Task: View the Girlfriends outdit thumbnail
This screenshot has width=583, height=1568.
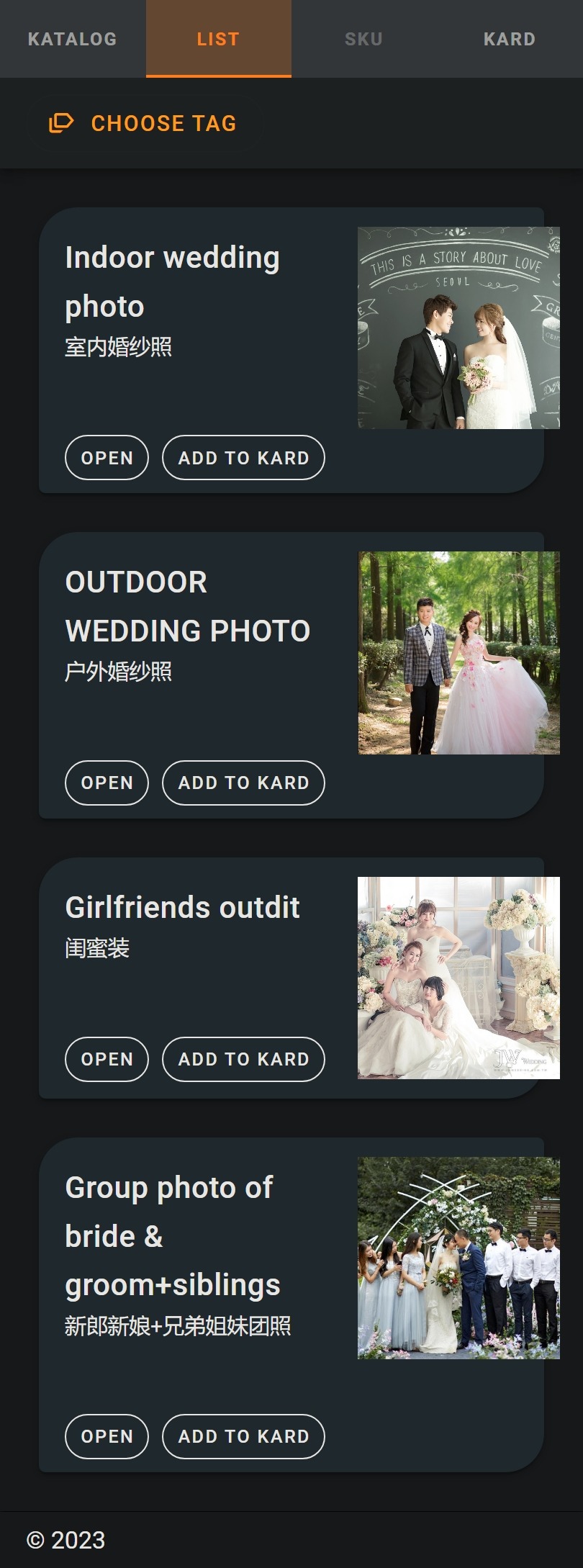Action: [x=458, y=978]
